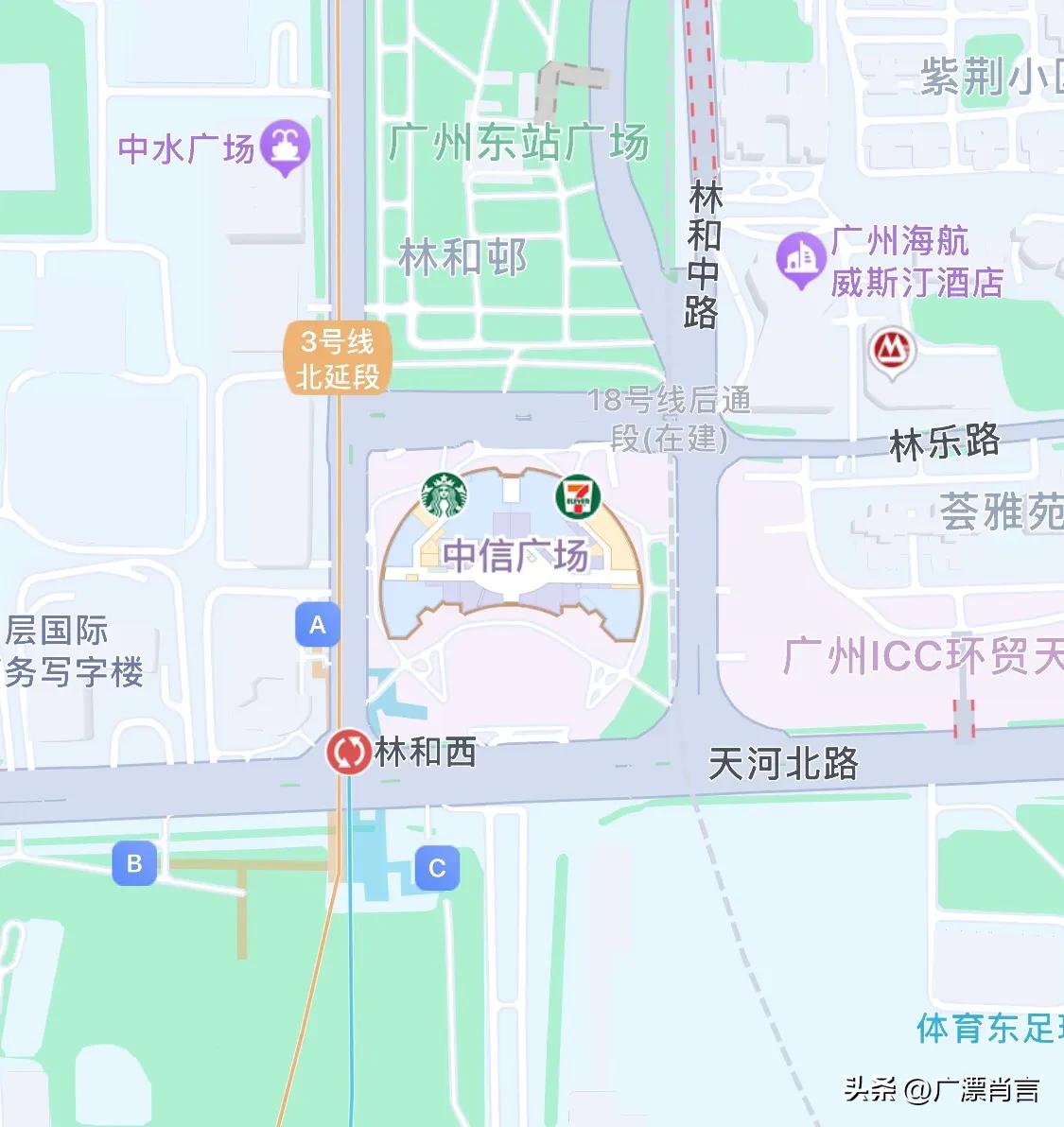Select the 林乐路 road label
The image size is (1064, 1127).
pos(945,442)
